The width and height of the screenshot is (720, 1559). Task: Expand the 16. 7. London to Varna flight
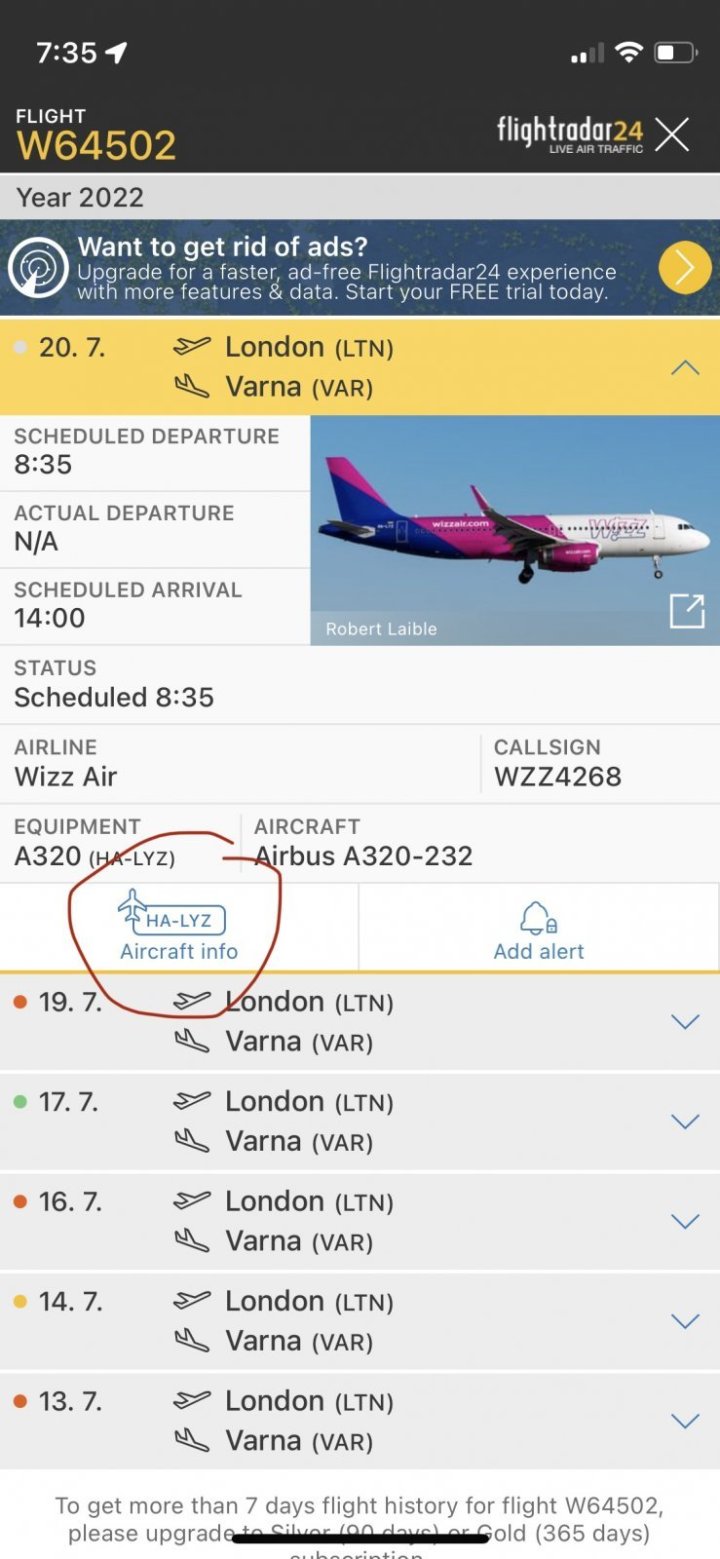tap(685, 1221)
